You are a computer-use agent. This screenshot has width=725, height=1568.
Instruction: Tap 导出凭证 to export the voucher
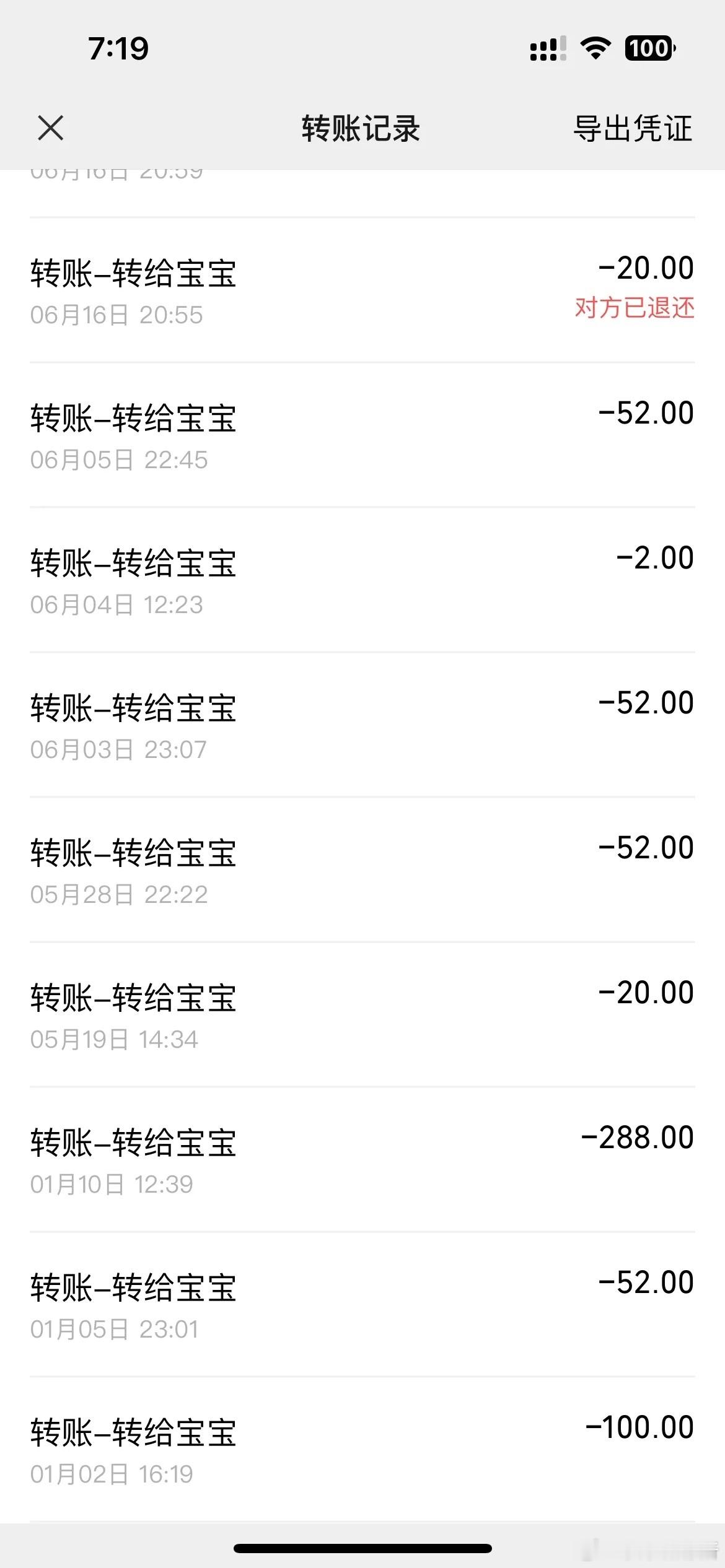tap(633, 129)
